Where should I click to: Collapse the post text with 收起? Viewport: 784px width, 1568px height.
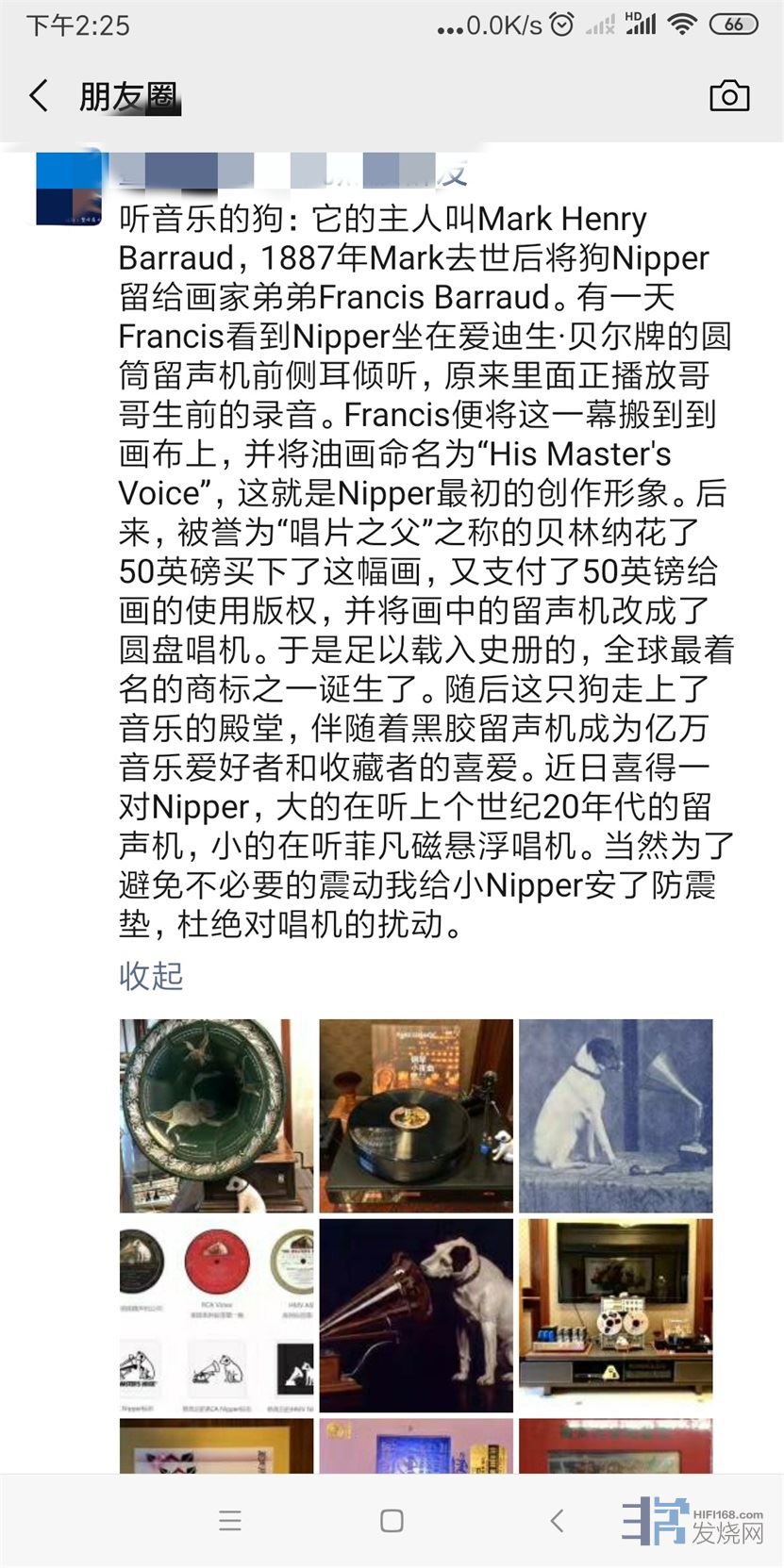(x=151, y=975)
